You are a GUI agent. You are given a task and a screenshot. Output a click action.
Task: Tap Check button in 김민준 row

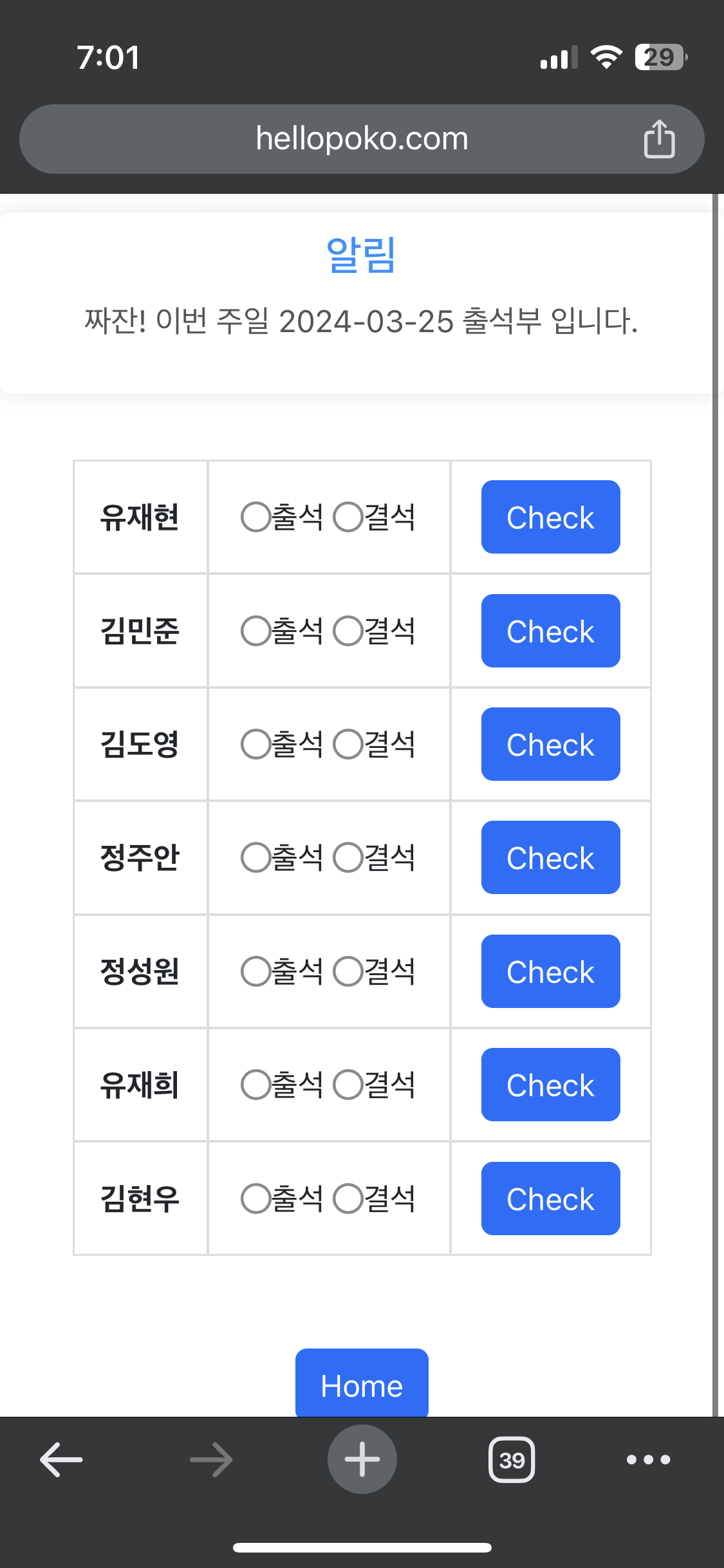click(550, 631)
